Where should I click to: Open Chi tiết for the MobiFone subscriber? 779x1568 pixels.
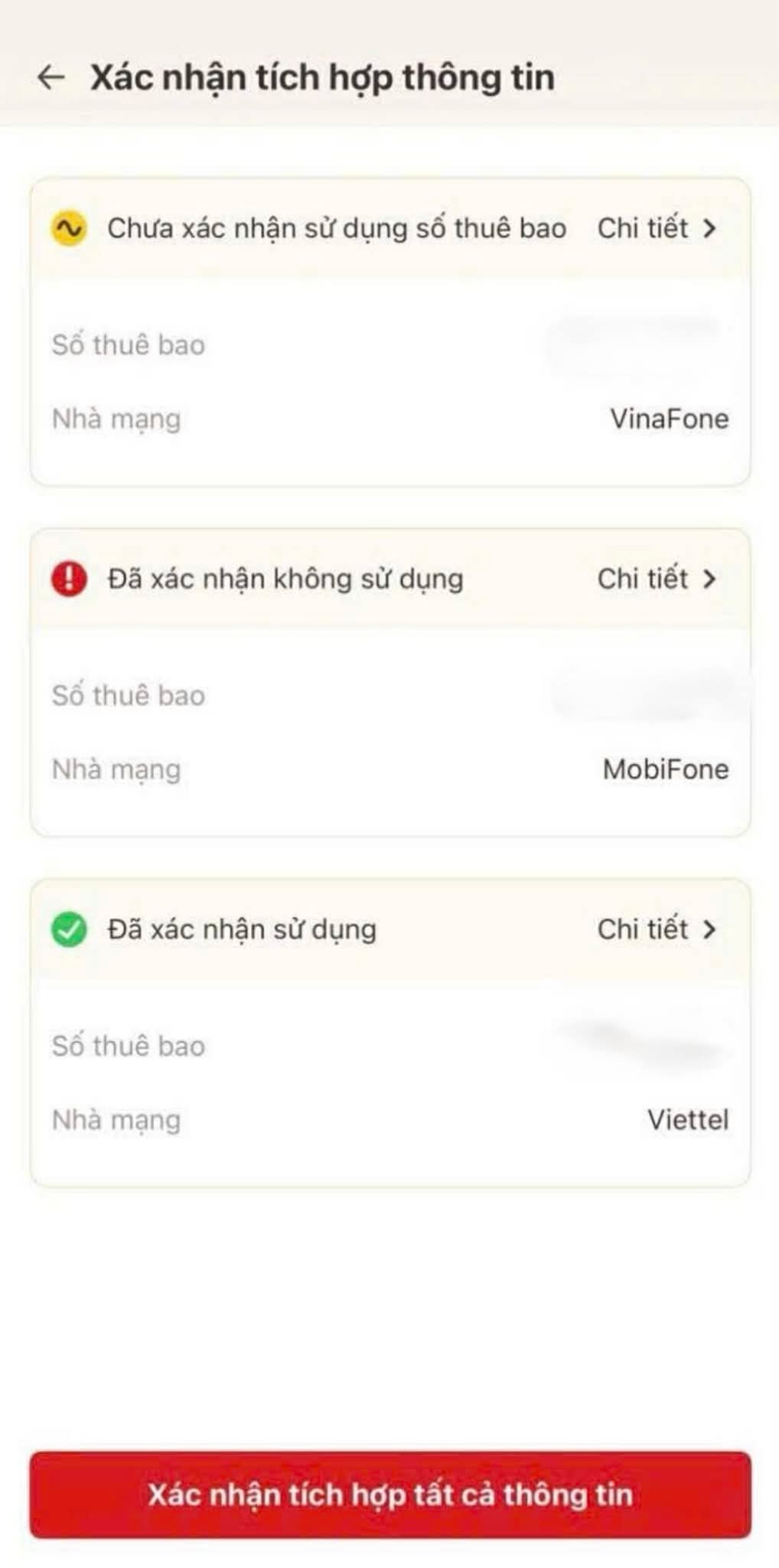(x=656, y=579)
